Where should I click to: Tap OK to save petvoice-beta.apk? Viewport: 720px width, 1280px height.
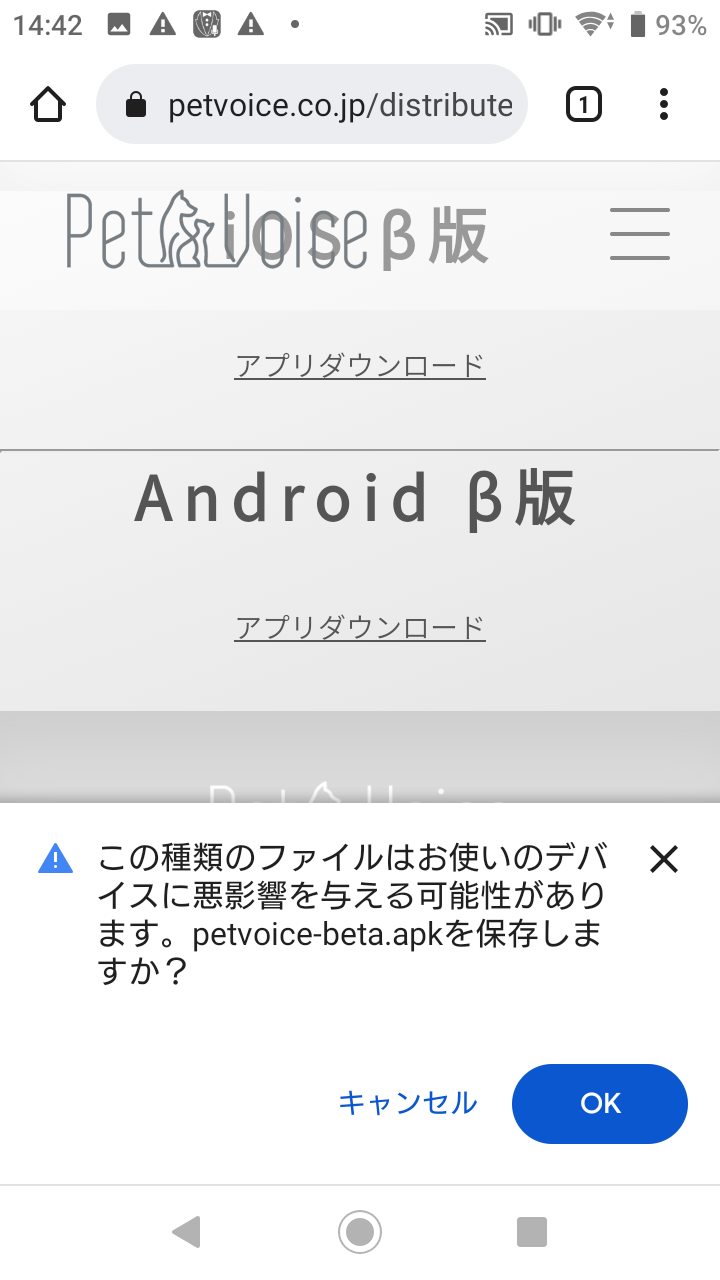(x=600, y=1103)
